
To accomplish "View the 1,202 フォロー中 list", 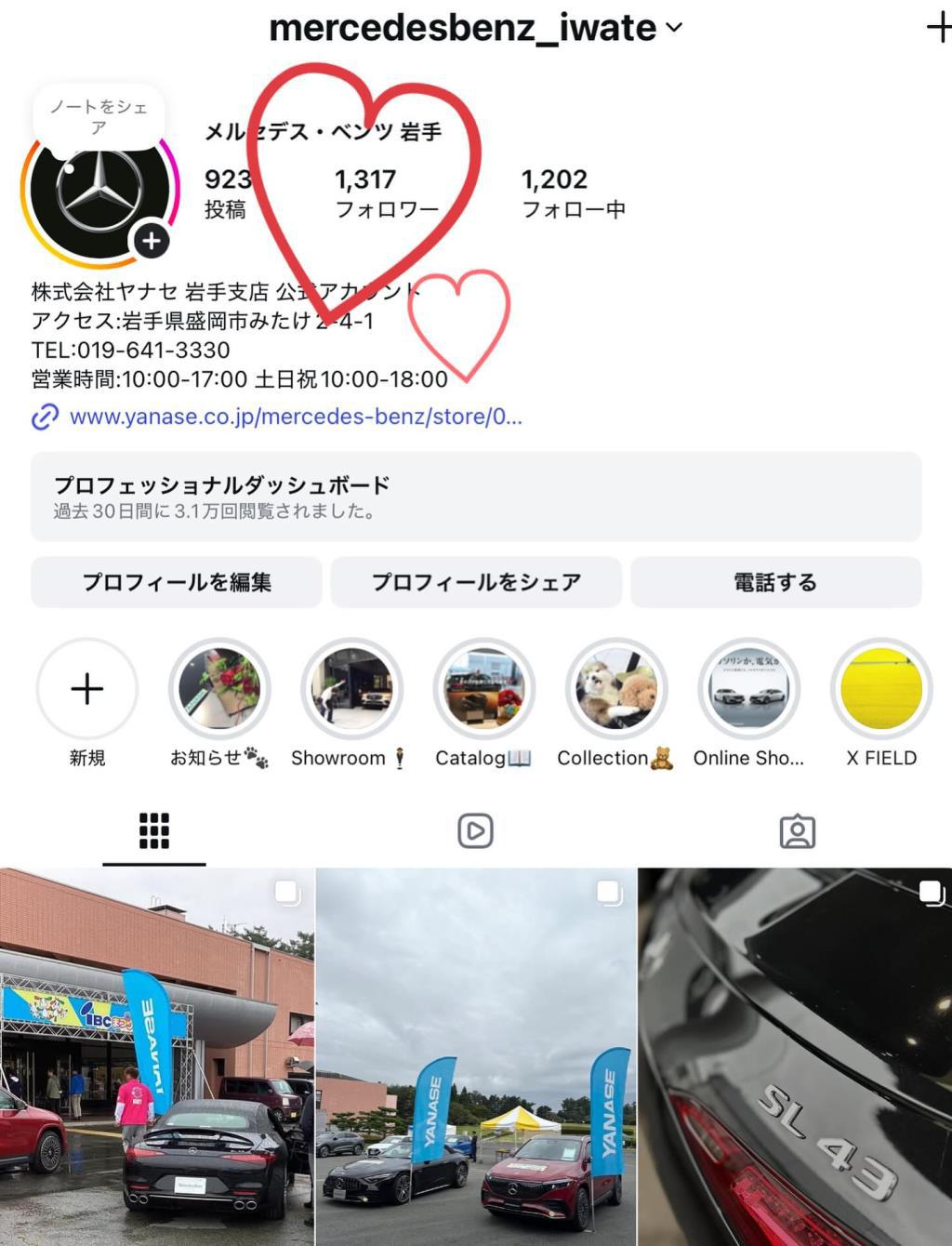I will point(572,192).
